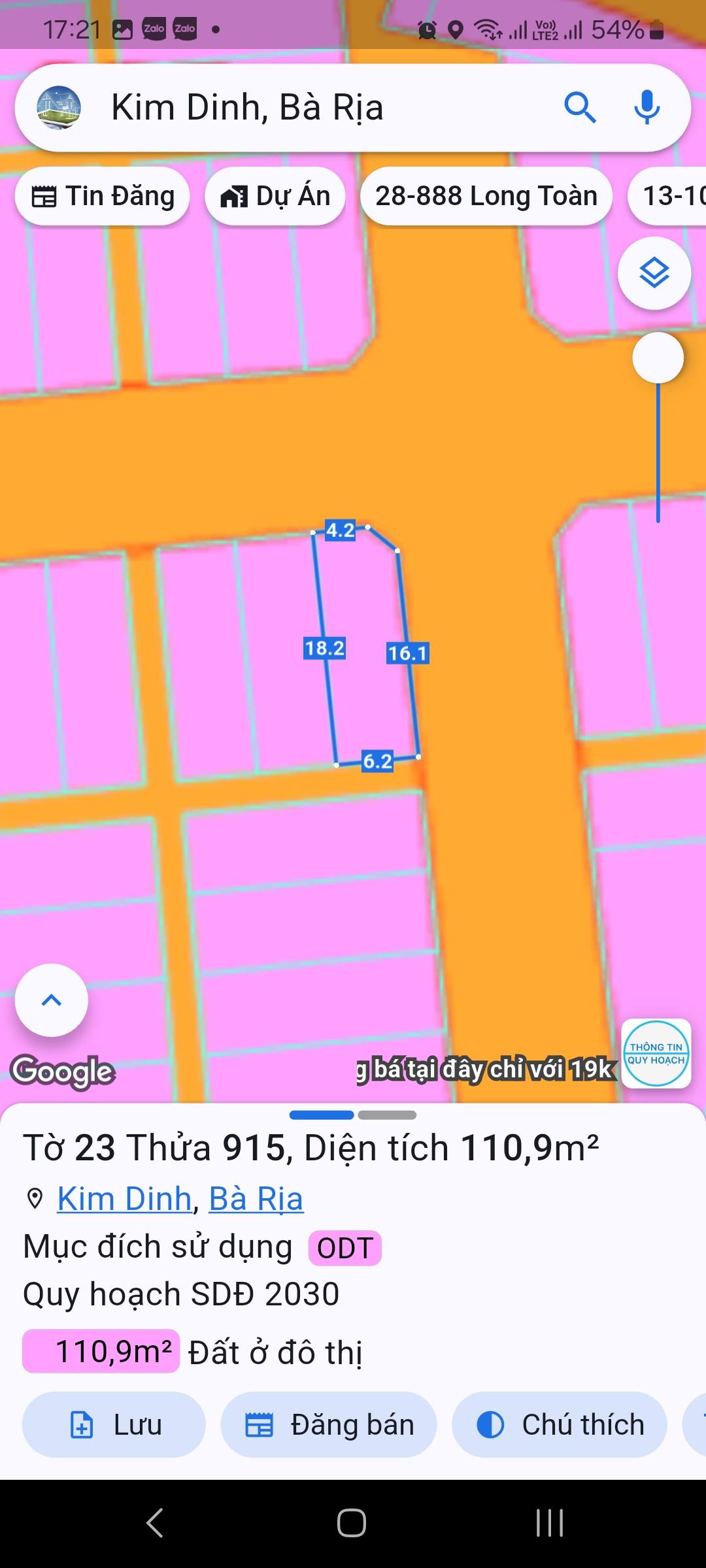This screenshot has width=706, height=1568.
Task: Show the Chú thích legend
Action: pos(560,1424)
